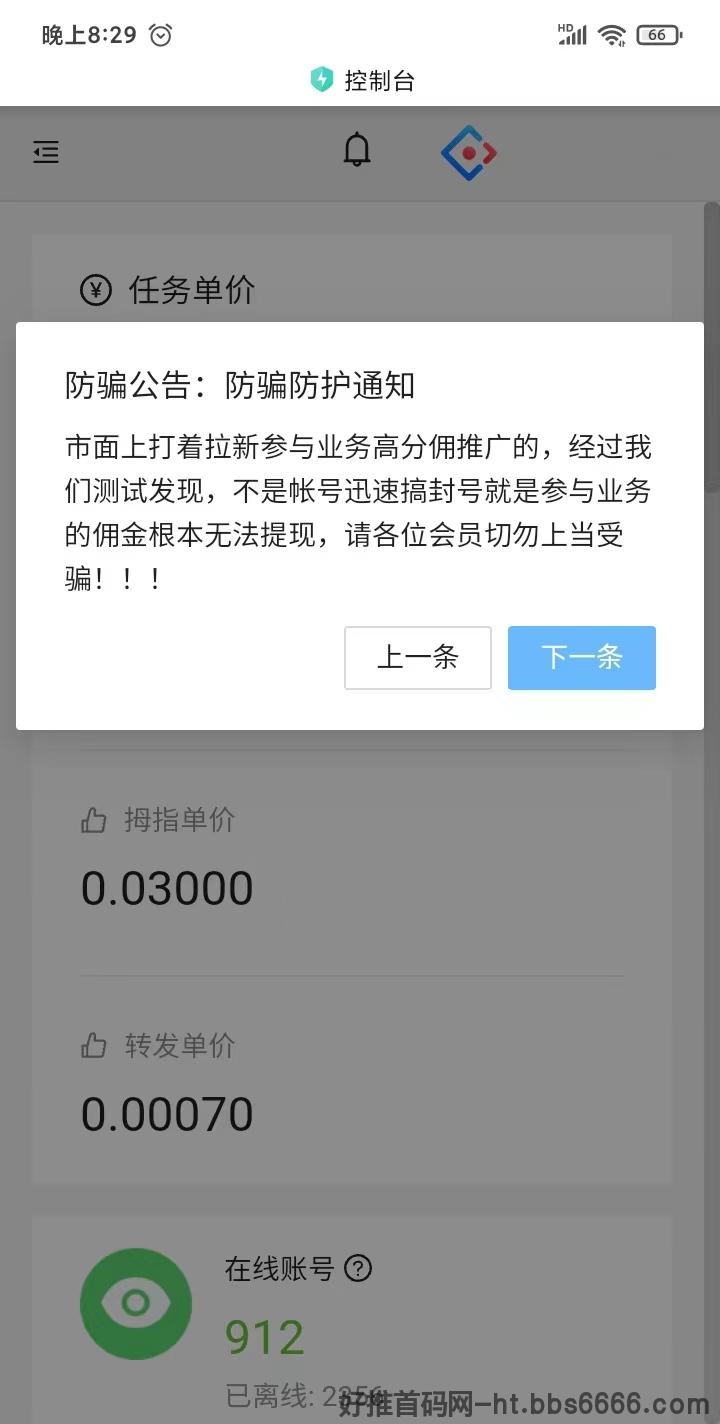Viewport: 720px width, 1424px height.
Task: Toggle the side menu collapse icon
Action: click(46, 152)
